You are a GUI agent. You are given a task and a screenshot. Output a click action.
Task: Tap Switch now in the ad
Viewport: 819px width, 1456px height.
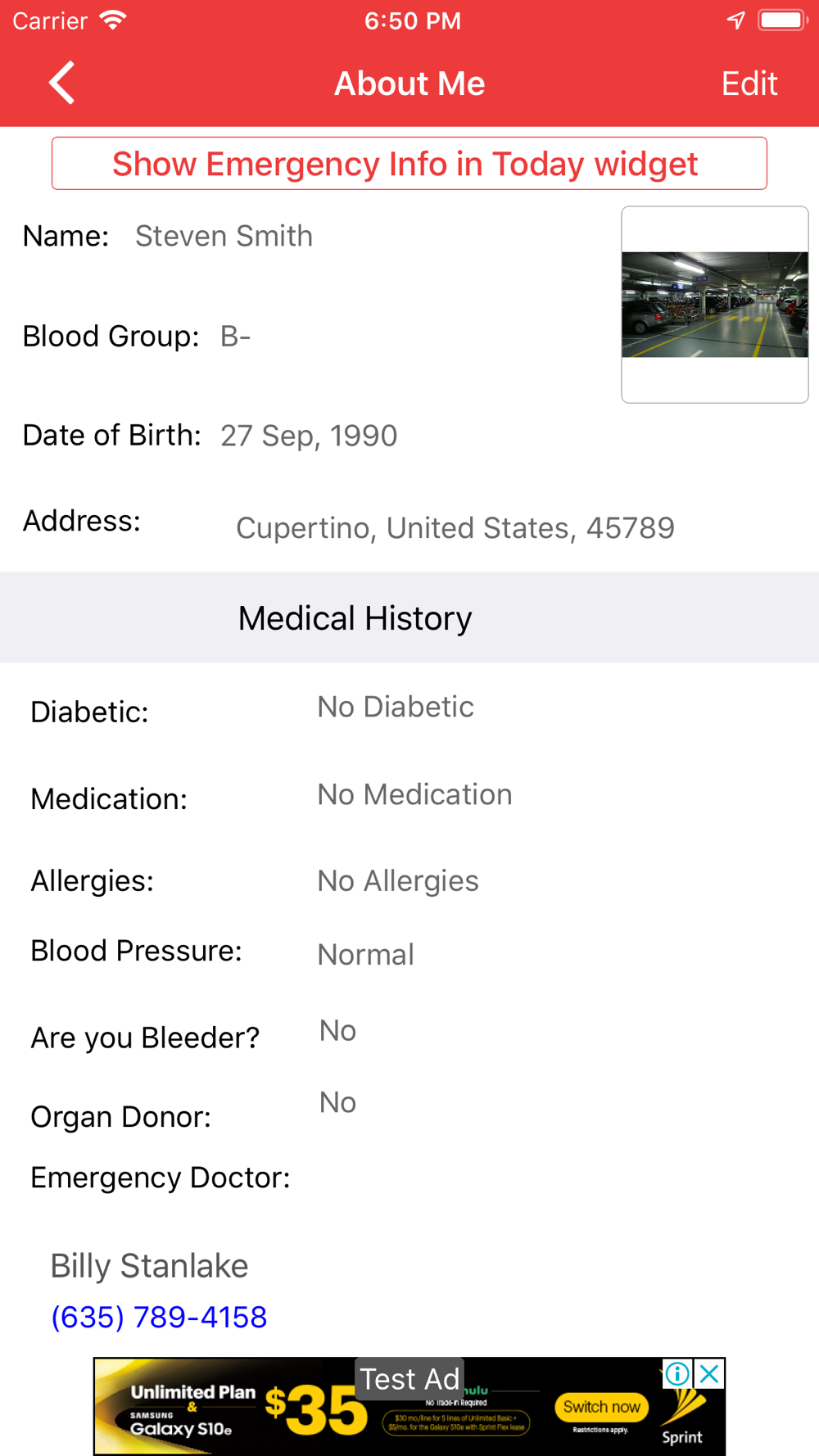pos(602,1407)
